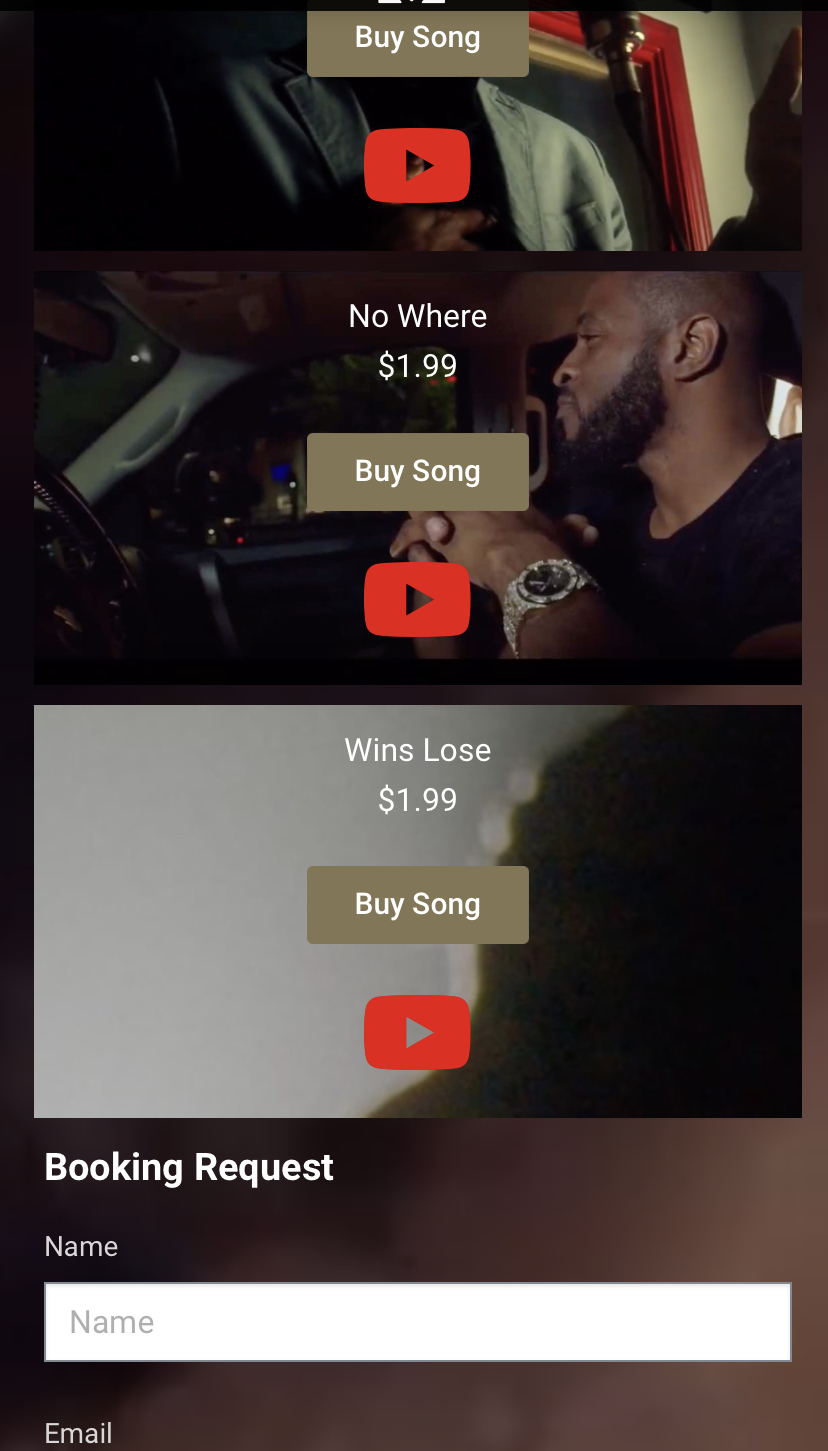Buy the song Wins Lose
This screenshot has width=828, height=1451.
417,904
